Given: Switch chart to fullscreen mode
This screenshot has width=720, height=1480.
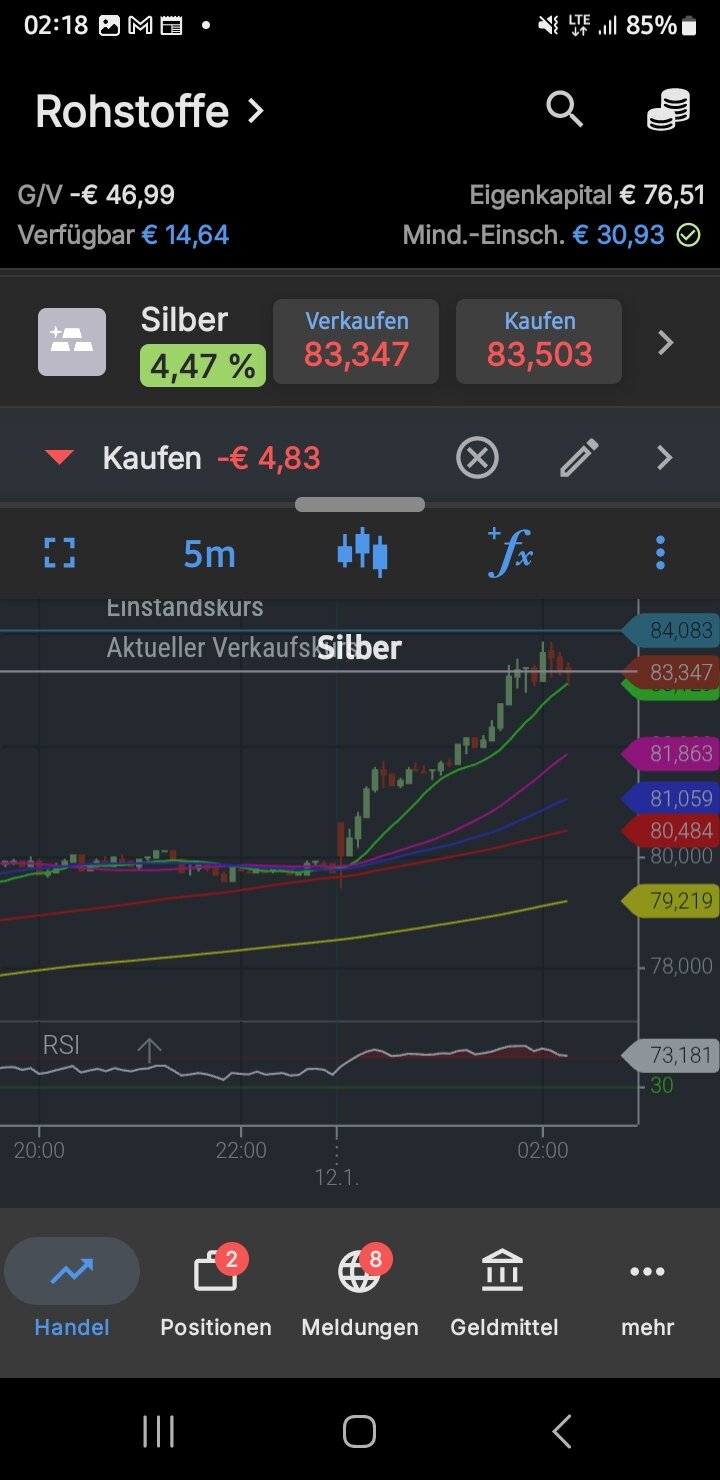Looking at the screenshot, I should pyautogui.click(x=60, y=553).
